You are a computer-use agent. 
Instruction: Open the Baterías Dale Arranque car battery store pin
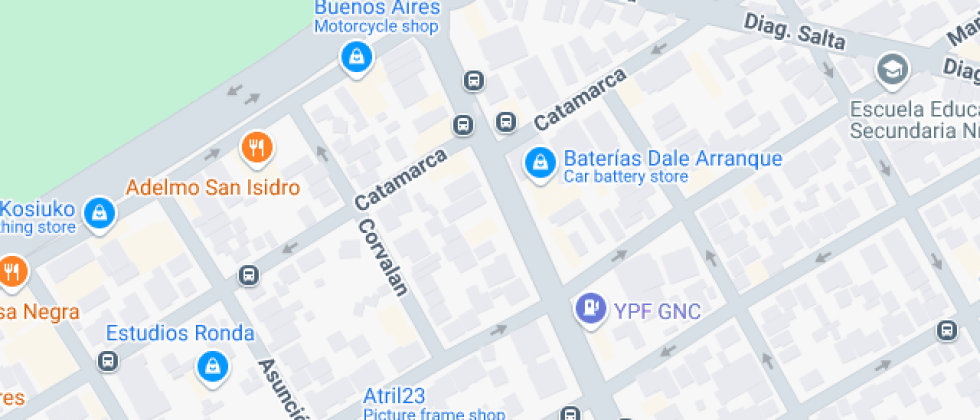(540, 162)
